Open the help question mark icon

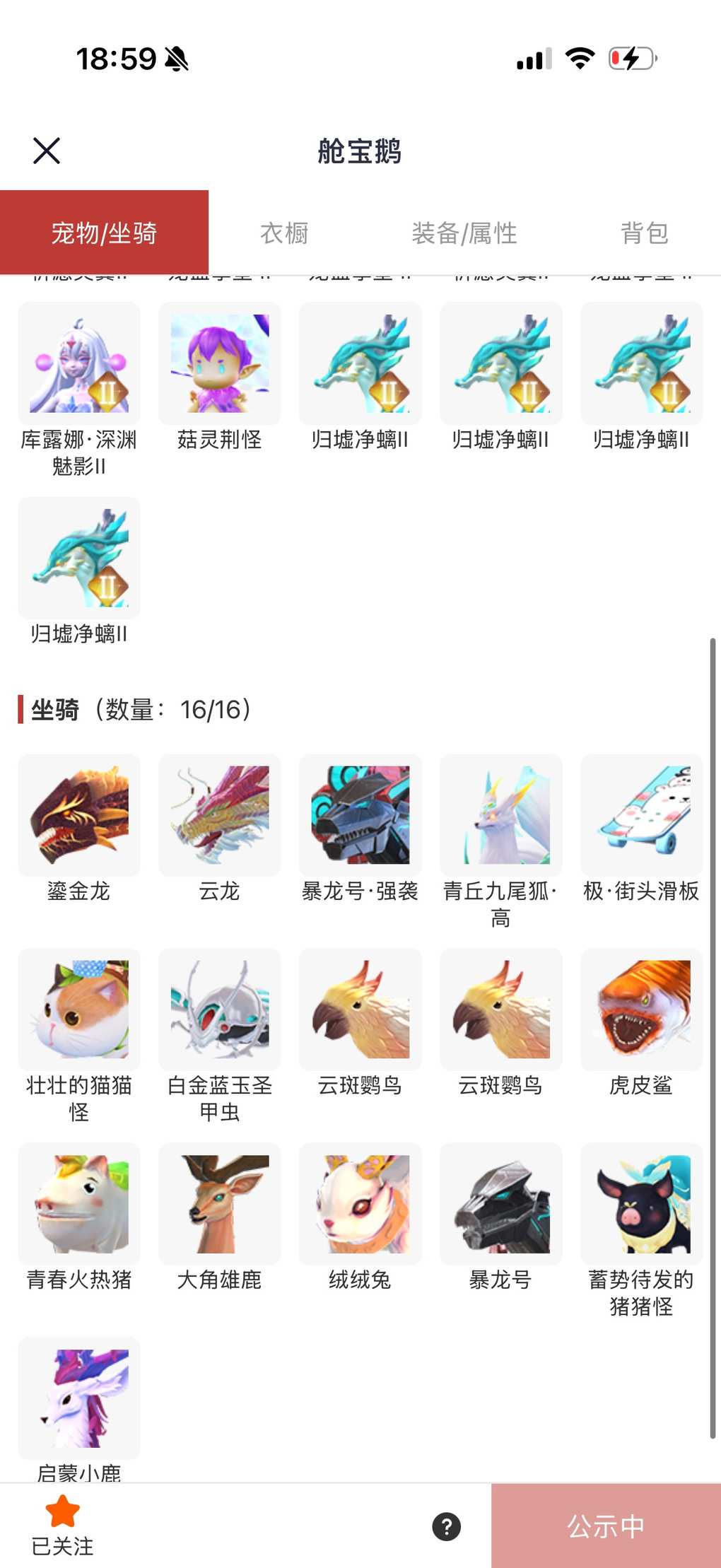pyautogui.click(x=446, y=1526)
